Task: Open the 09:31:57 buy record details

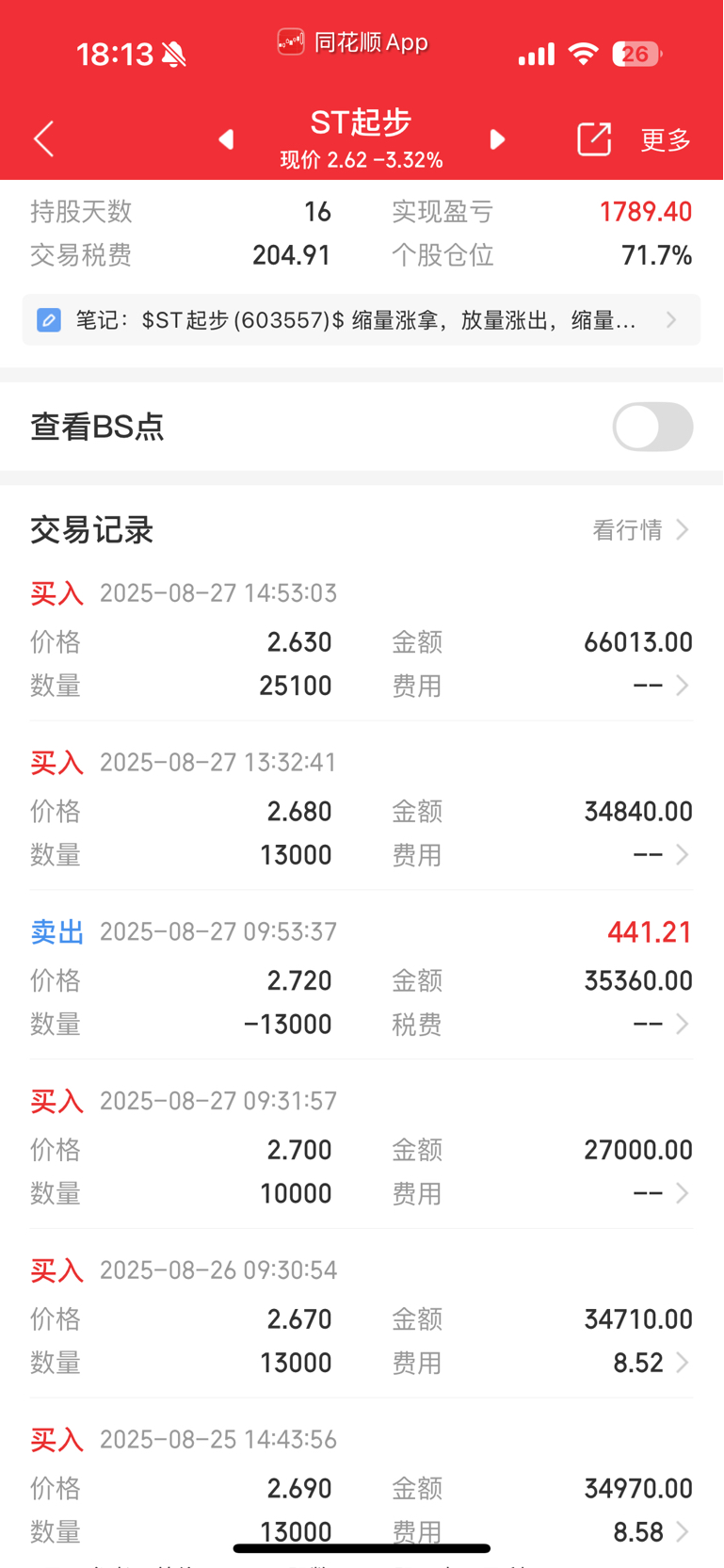Action: [362, 1149]
